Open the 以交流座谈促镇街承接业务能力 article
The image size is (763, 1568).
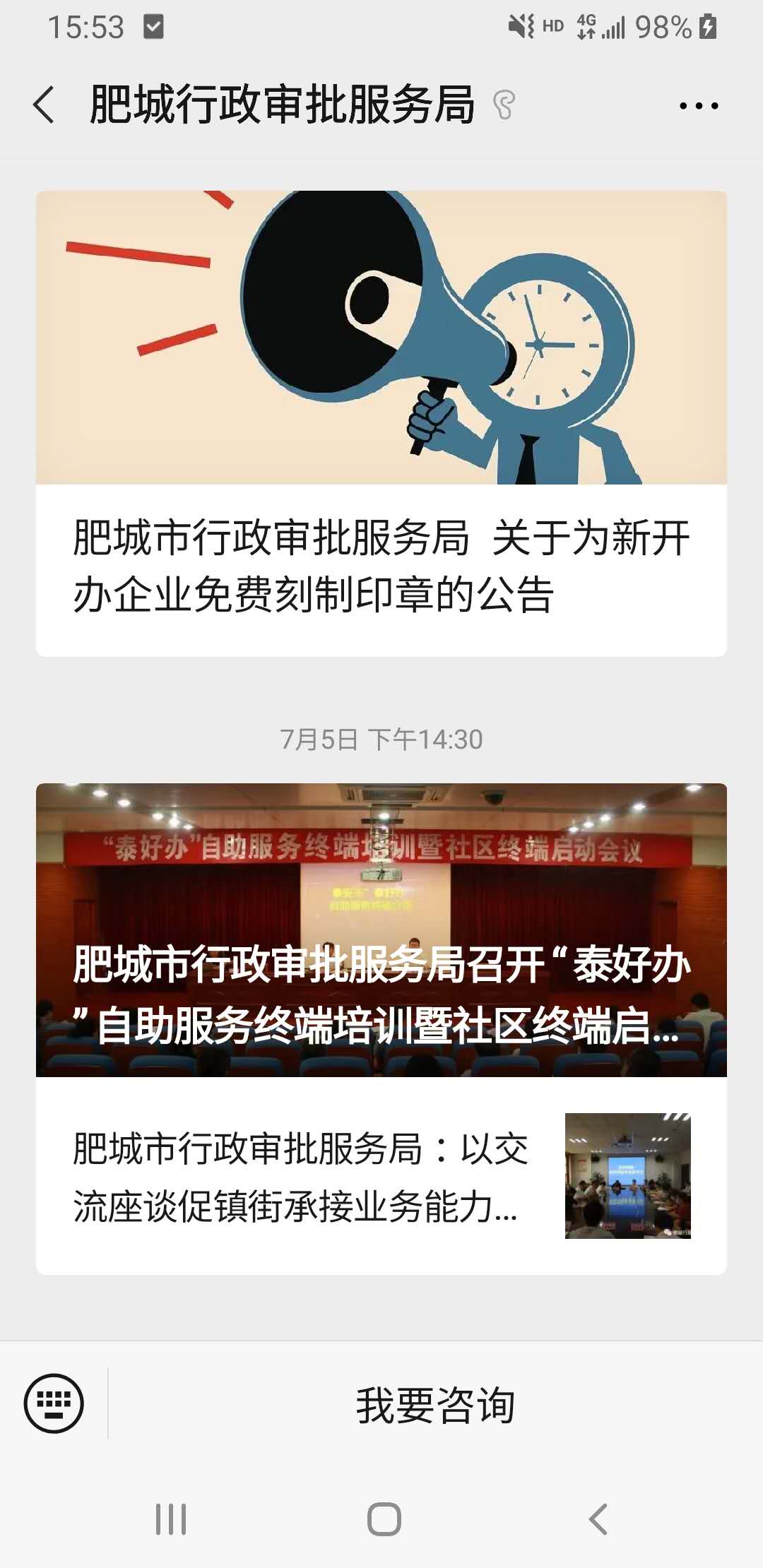click(301, 1177)
